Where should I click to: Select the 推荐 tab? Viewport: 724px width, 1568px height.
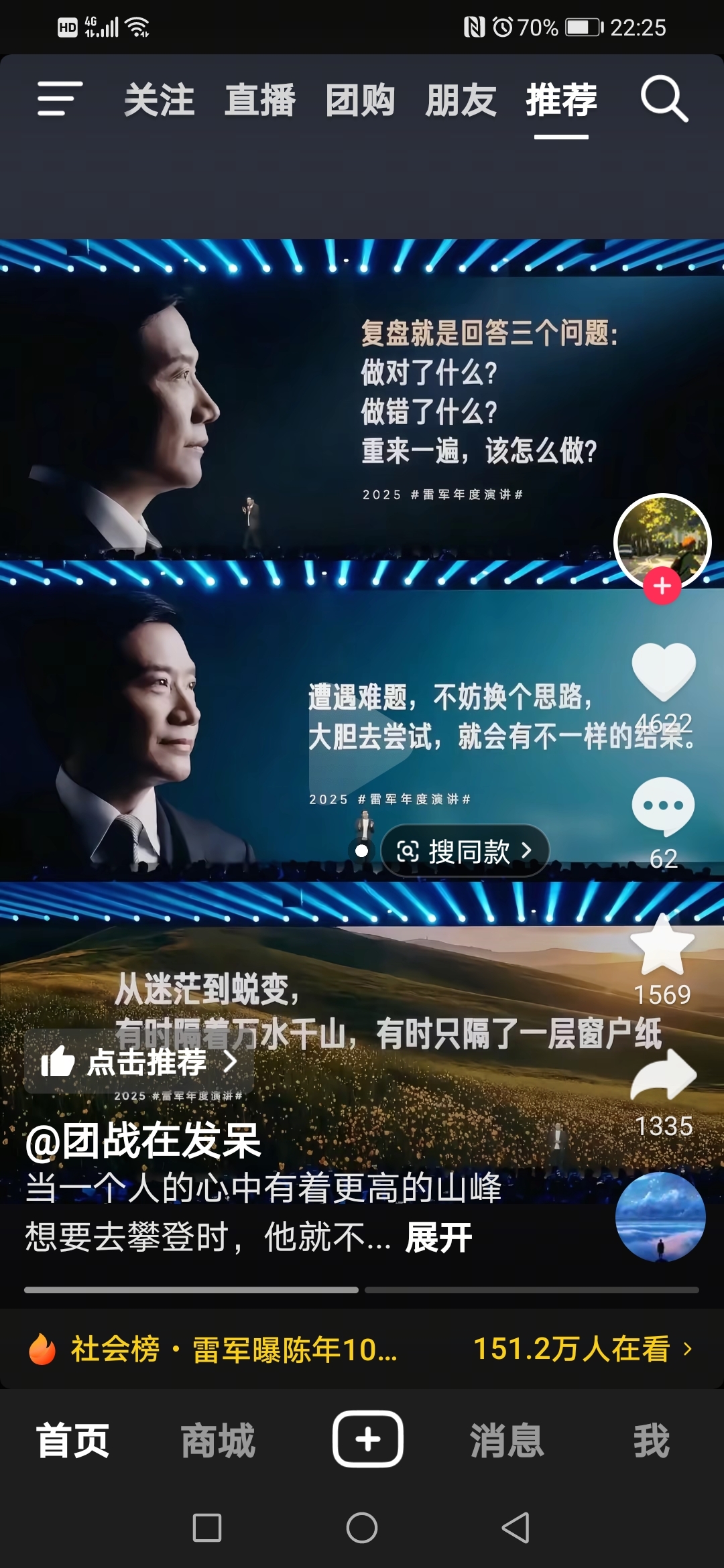point(561,101)
